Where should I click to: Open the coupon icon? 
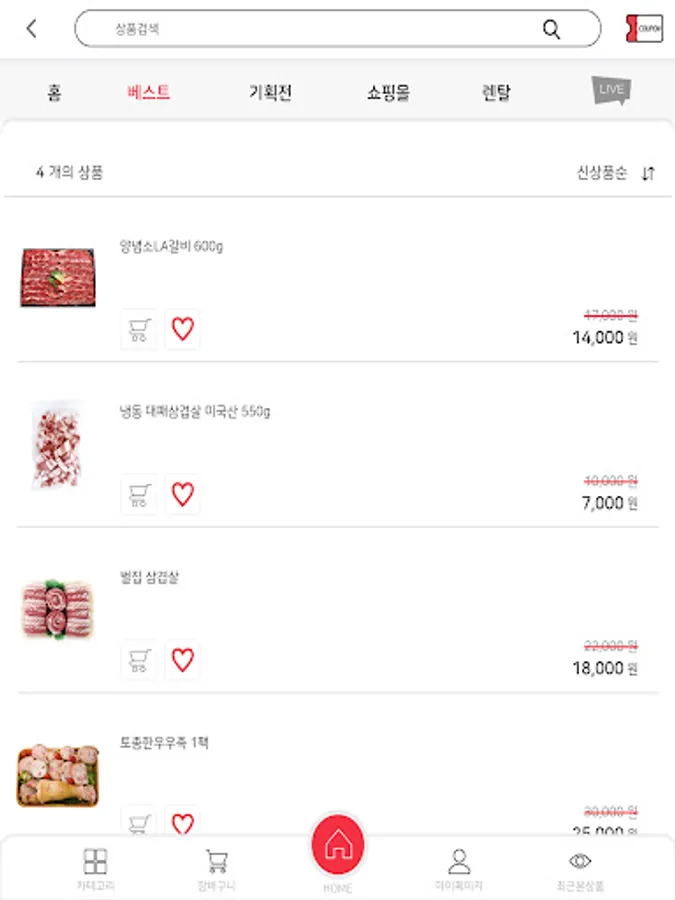pyautogui.click(x=644, y=29)
